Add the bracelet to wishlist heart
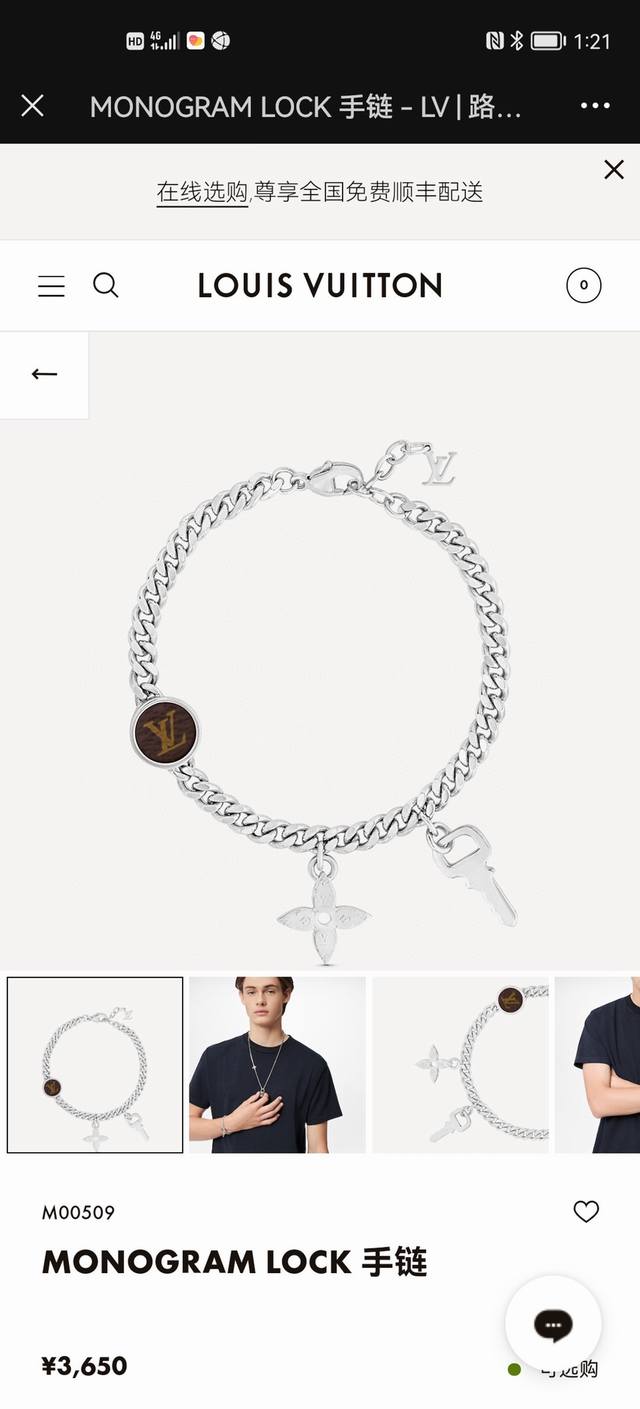 [586, 1212]
